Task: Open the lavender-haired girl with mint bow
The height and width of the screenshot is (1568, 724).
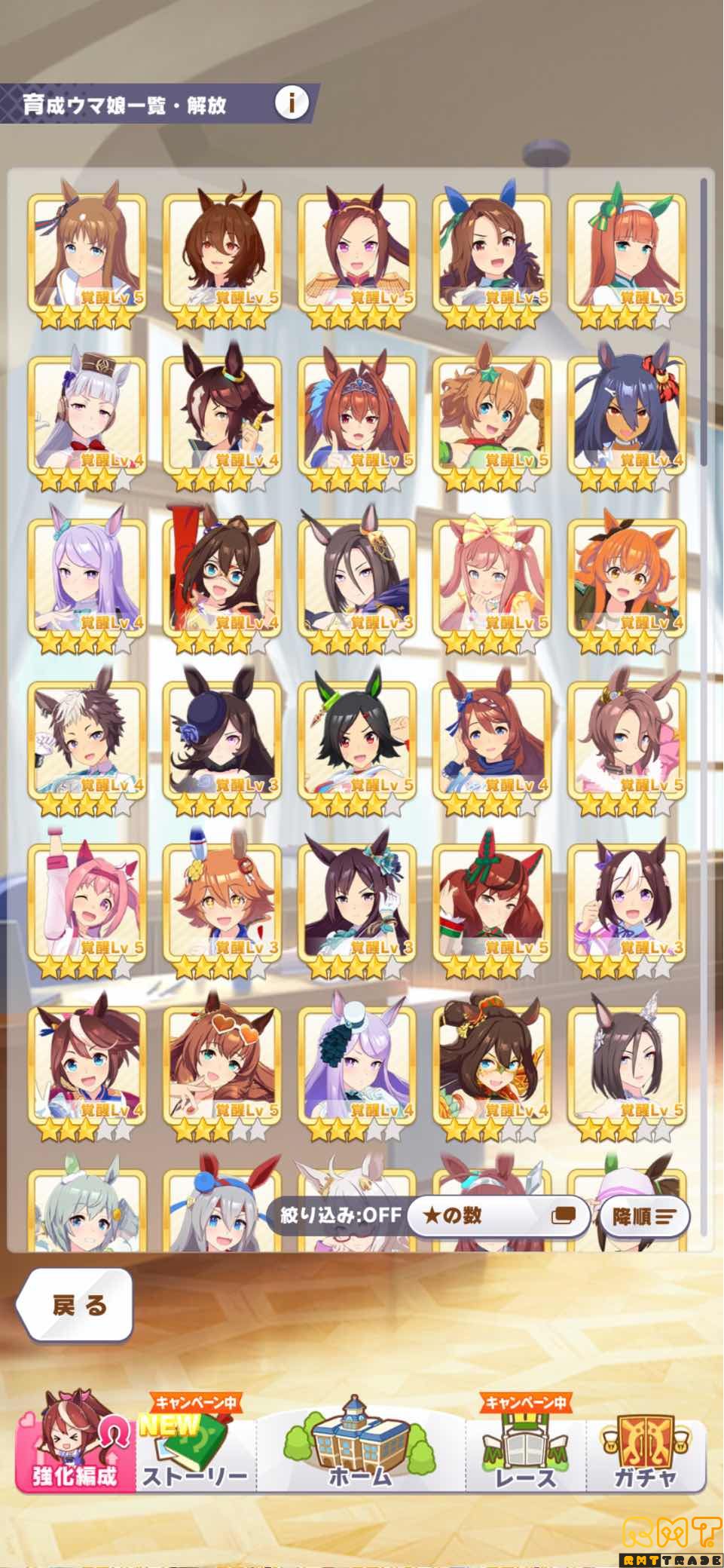Action: 87,580
